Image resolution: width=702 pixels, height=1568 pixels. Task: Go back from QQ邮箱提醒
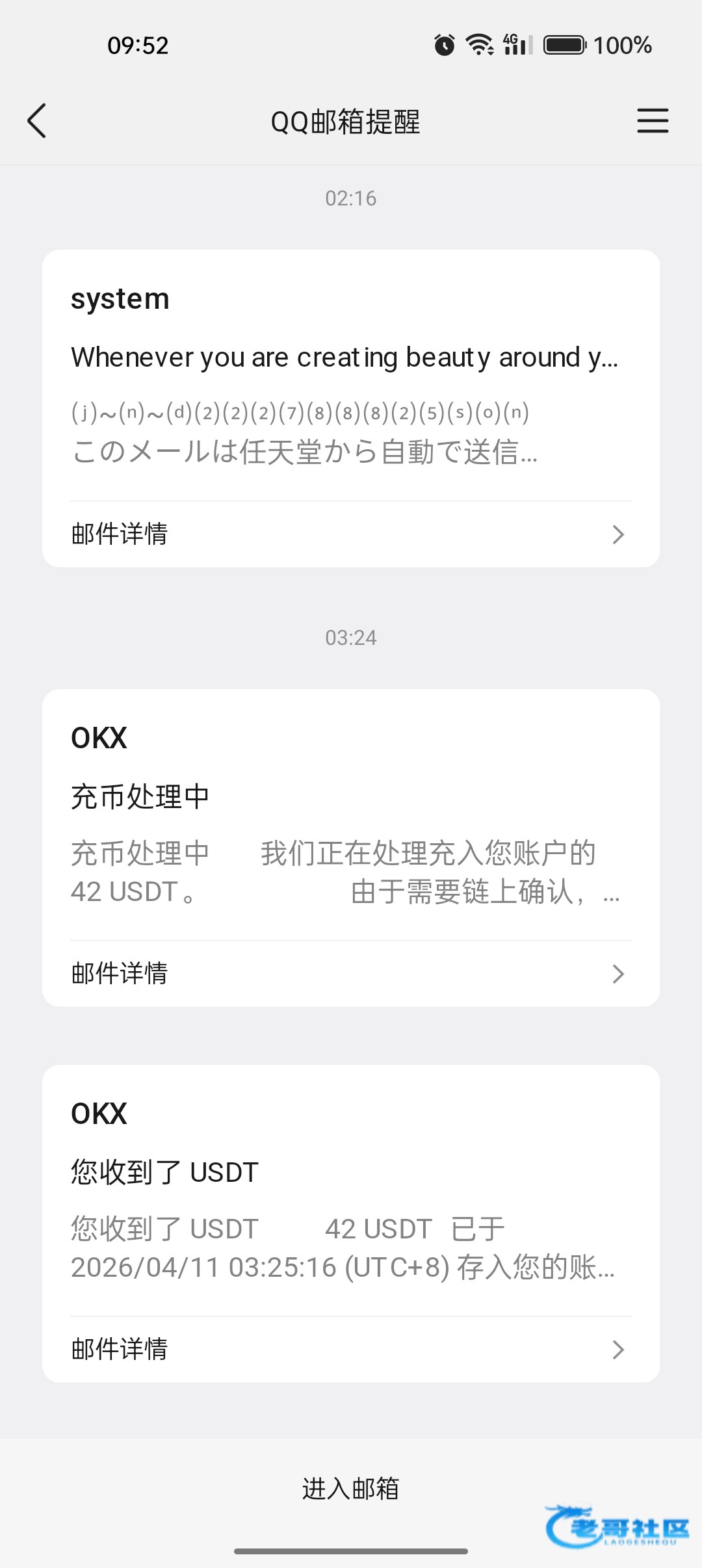(x=37, y=121)
